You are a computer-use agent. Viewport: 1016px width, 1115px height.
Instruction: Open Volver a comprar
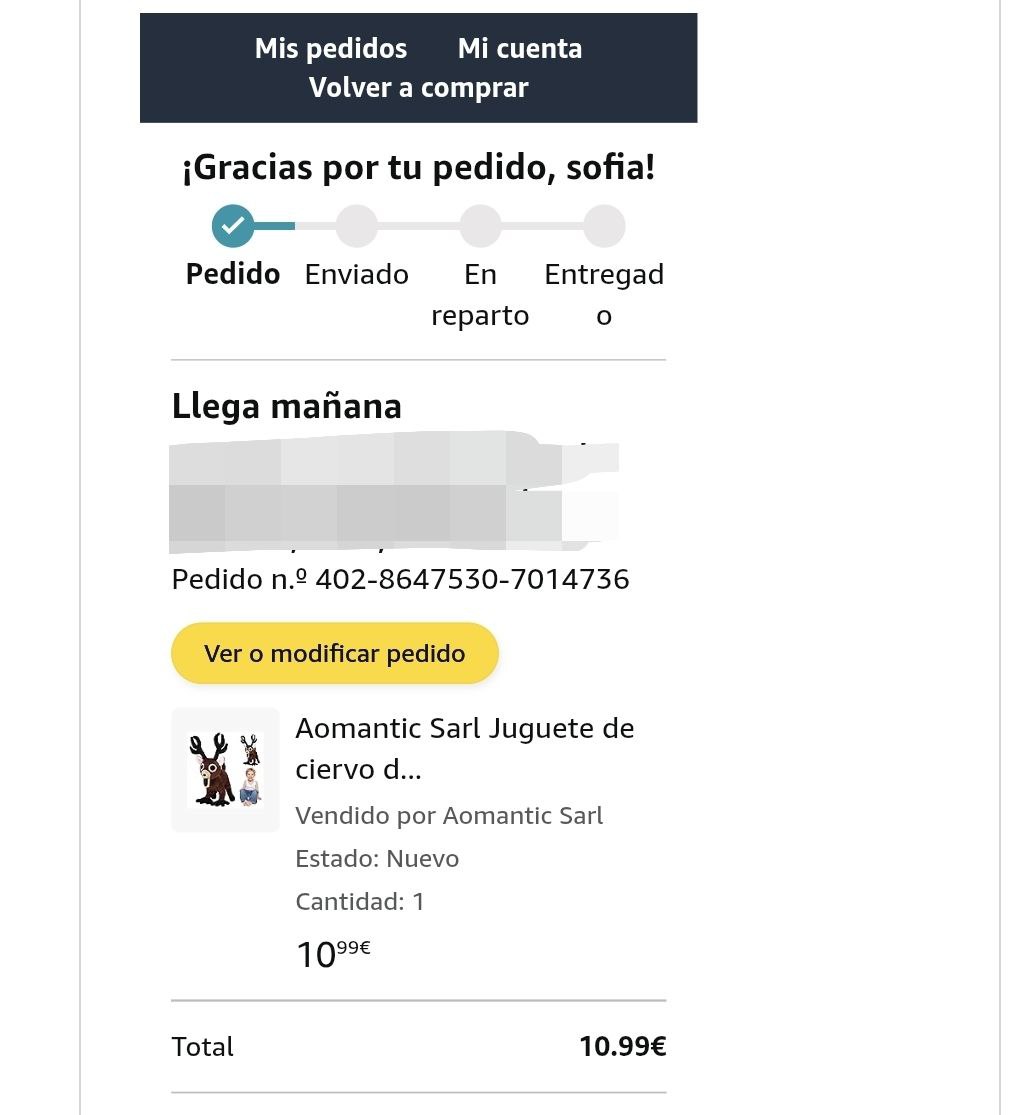tap(418, 88)
